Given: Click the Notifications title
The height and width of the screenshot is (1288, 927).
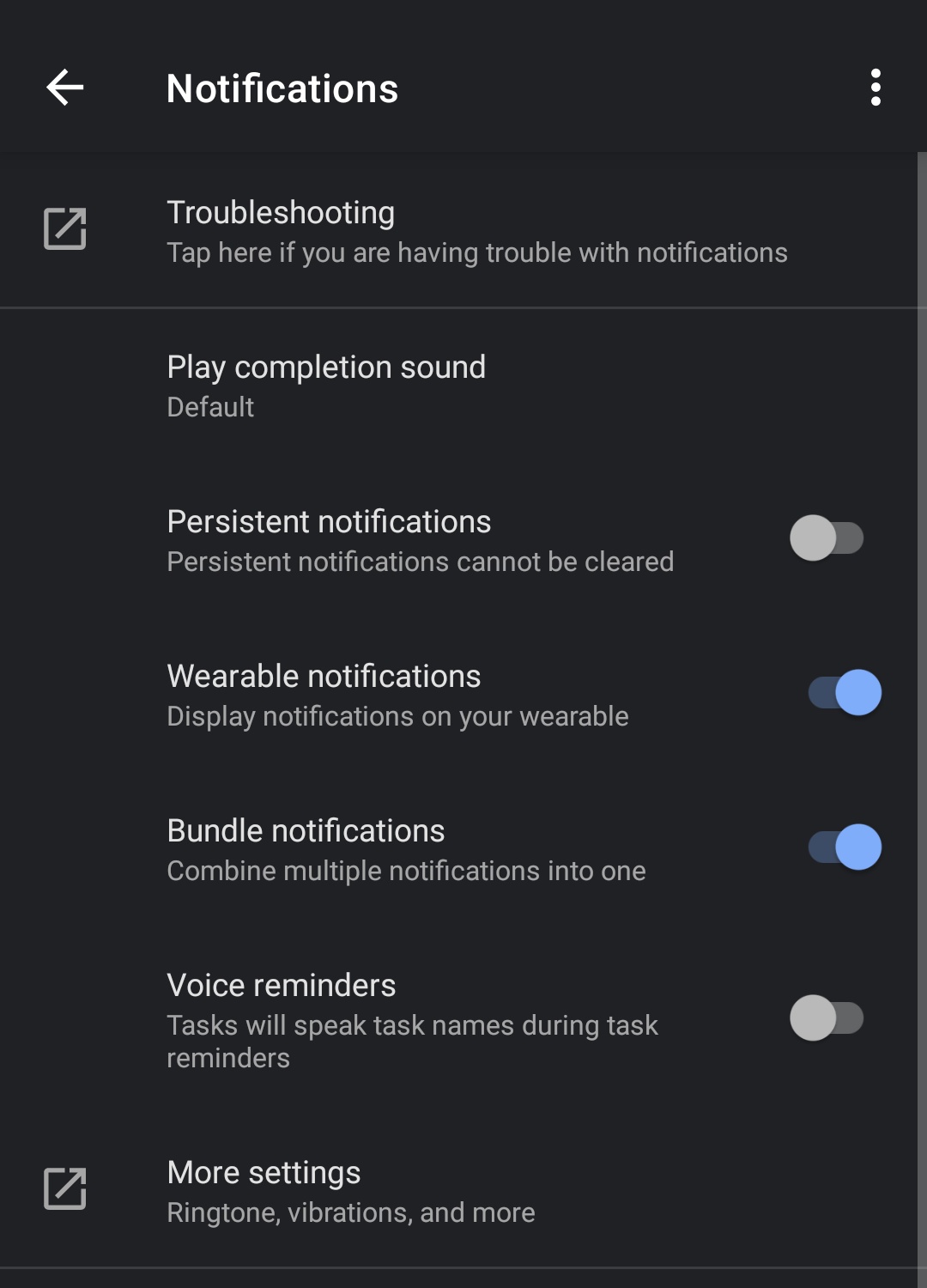Looking at the screenshot, I should pos(283,87).
